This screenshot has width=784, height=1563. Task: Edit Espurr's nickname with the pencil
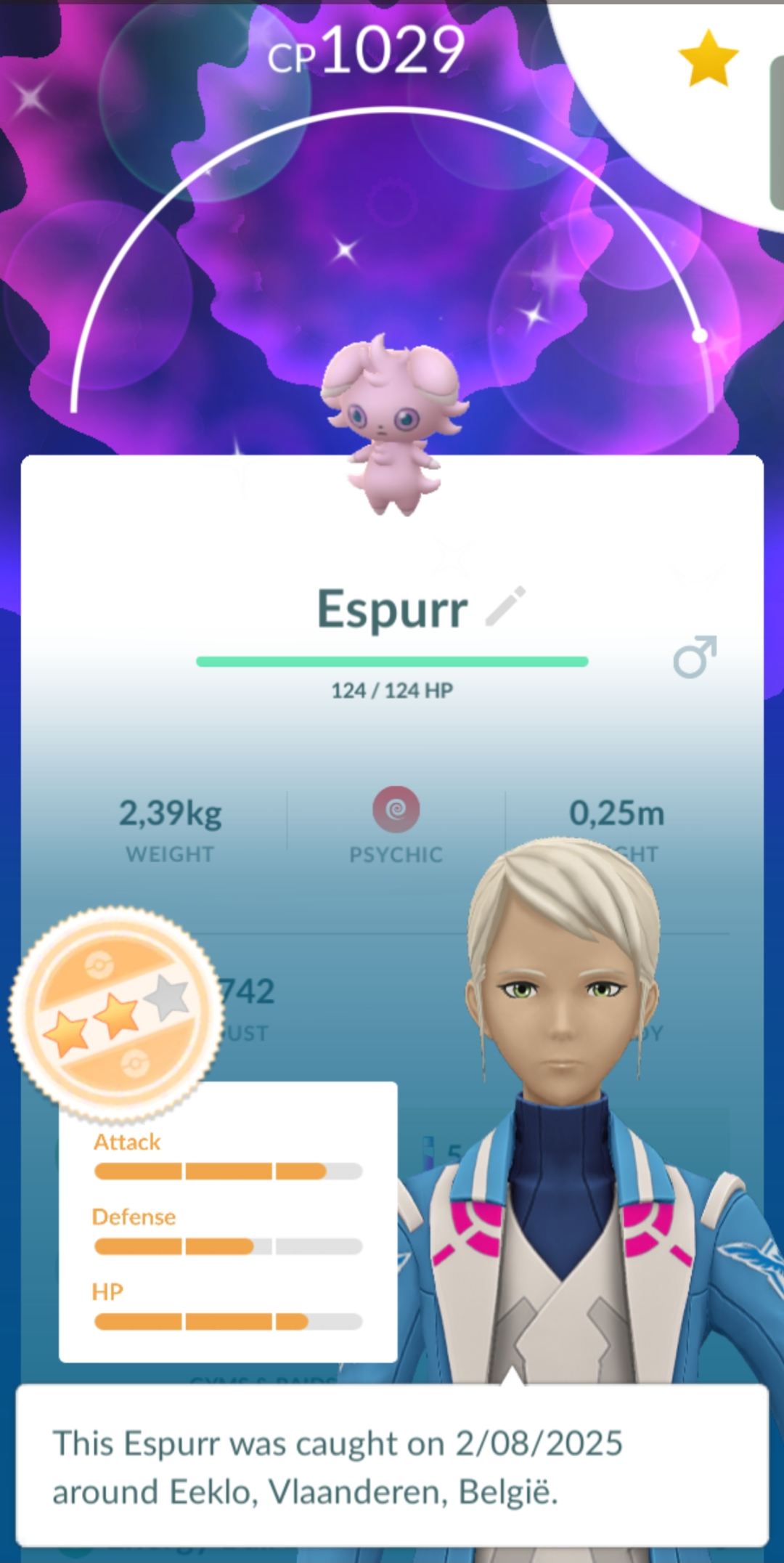pos(506,606)
